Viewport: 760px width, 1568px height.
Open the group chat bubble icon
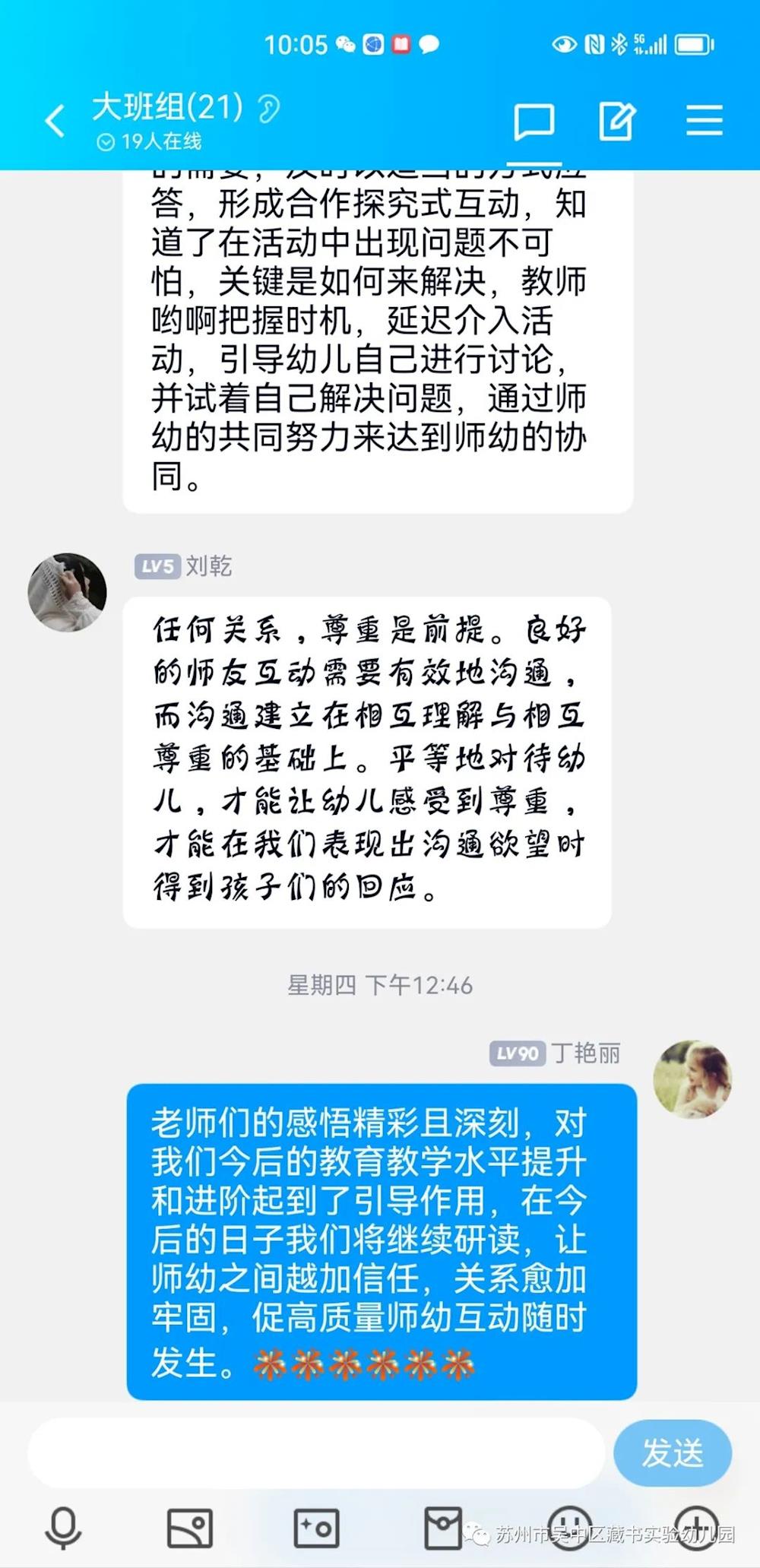pos(534,122)
